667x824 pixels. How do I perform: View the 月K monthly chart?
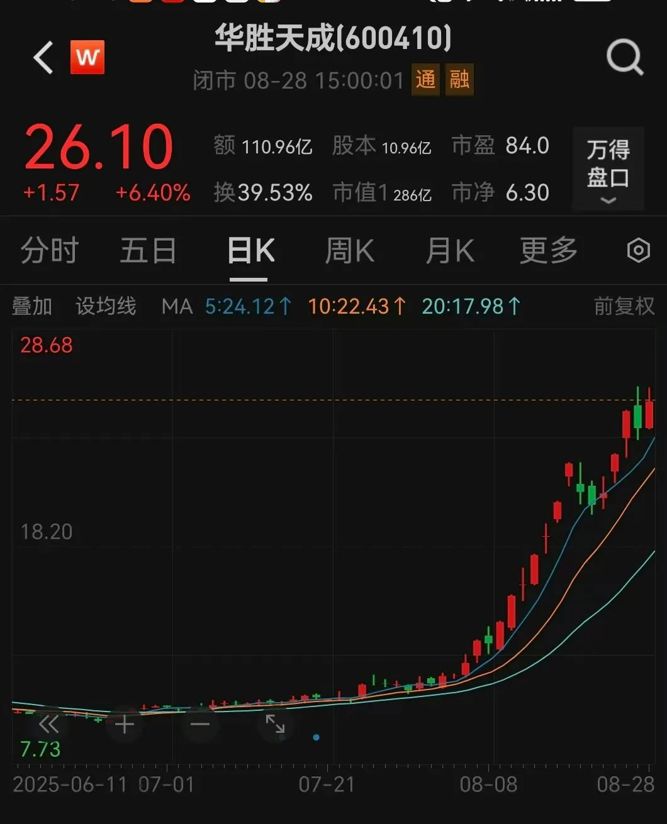point(449,251)
